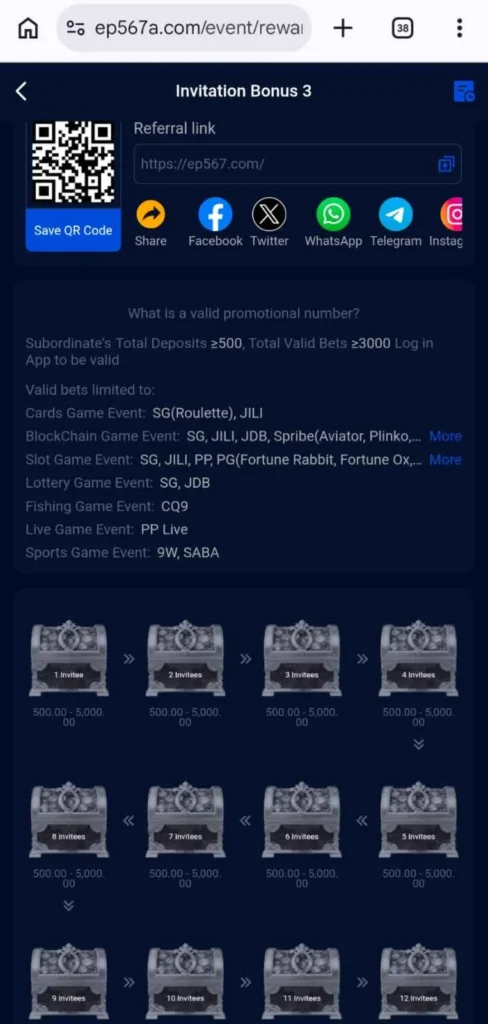Open the browser home page
Viewport: 488px width, 1024px height.
pos(27,28)
